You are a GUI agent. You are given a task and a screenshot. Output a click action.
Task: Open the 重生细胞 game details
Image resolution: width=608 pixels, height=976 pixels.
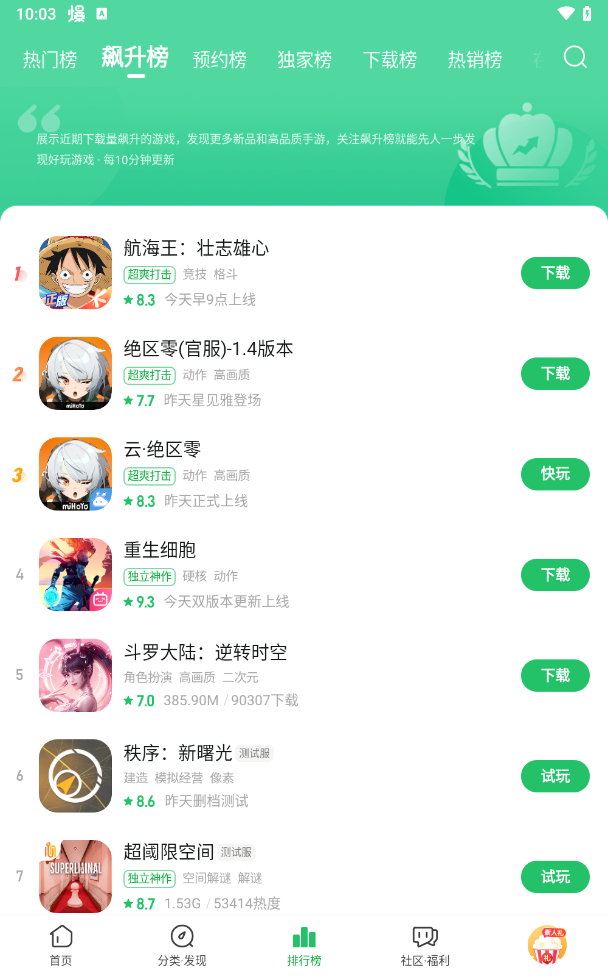160,550
